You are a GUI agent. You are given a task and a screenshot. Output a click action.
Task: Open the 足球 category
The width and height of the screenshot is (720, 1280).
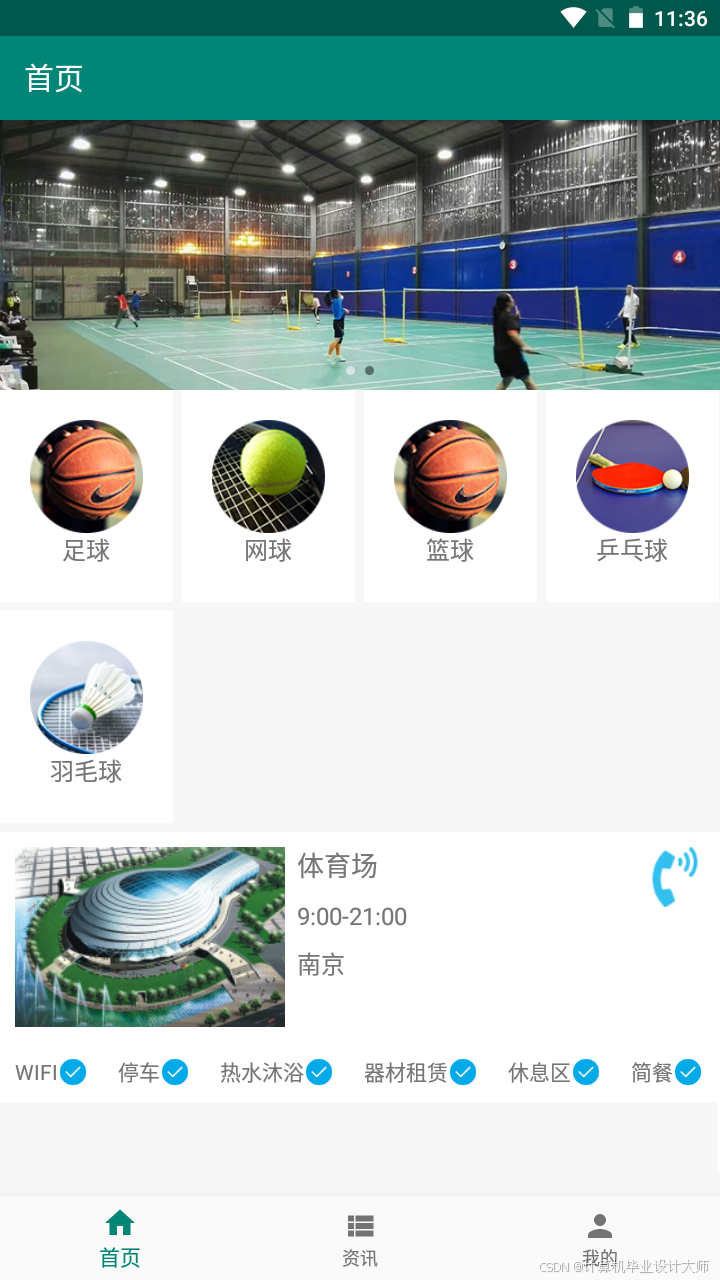(x=86, y=495)
